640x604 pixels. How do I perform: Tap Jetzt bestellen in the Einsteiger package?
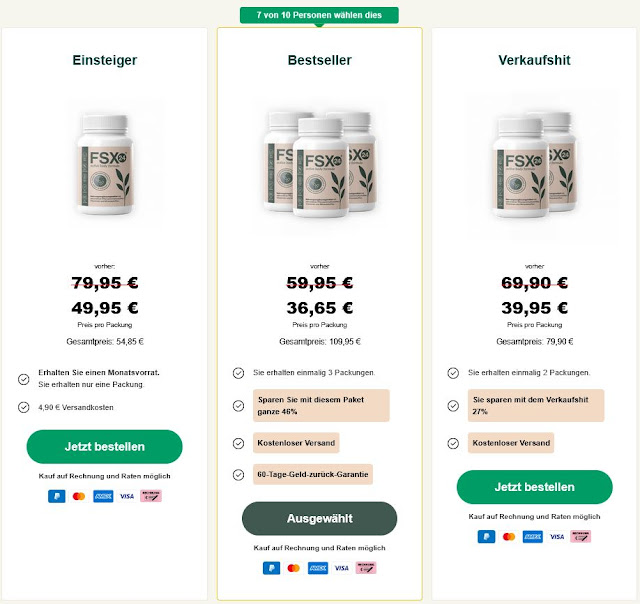point(104,447)
